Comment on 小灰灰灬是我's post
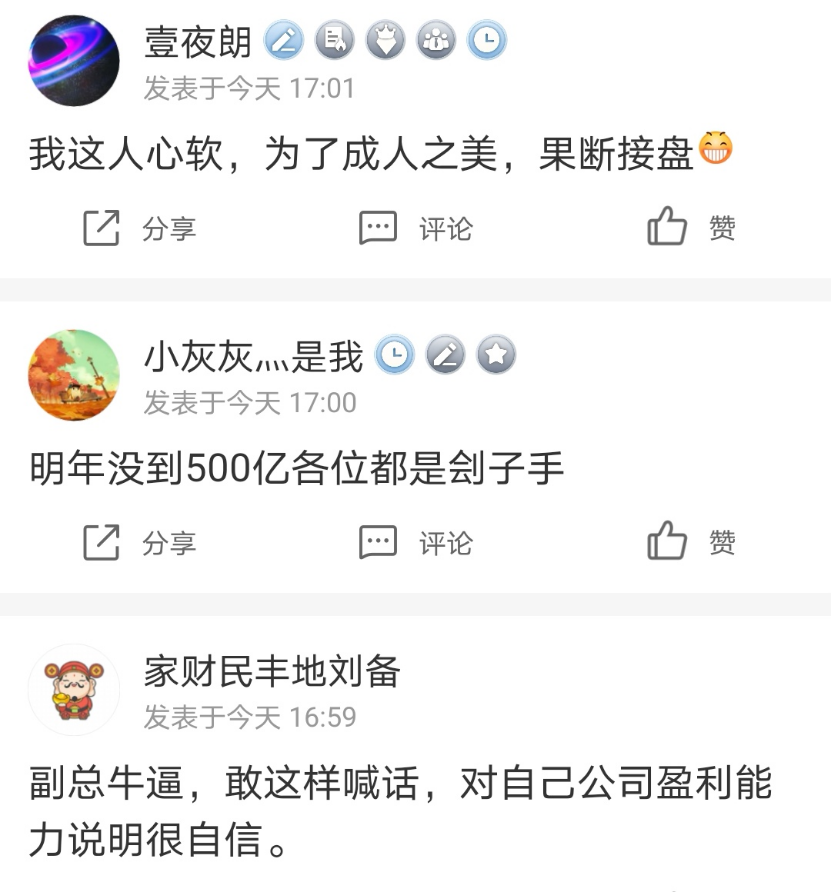The width and height of the screenshot is (831, 892). tap(415, 543)
